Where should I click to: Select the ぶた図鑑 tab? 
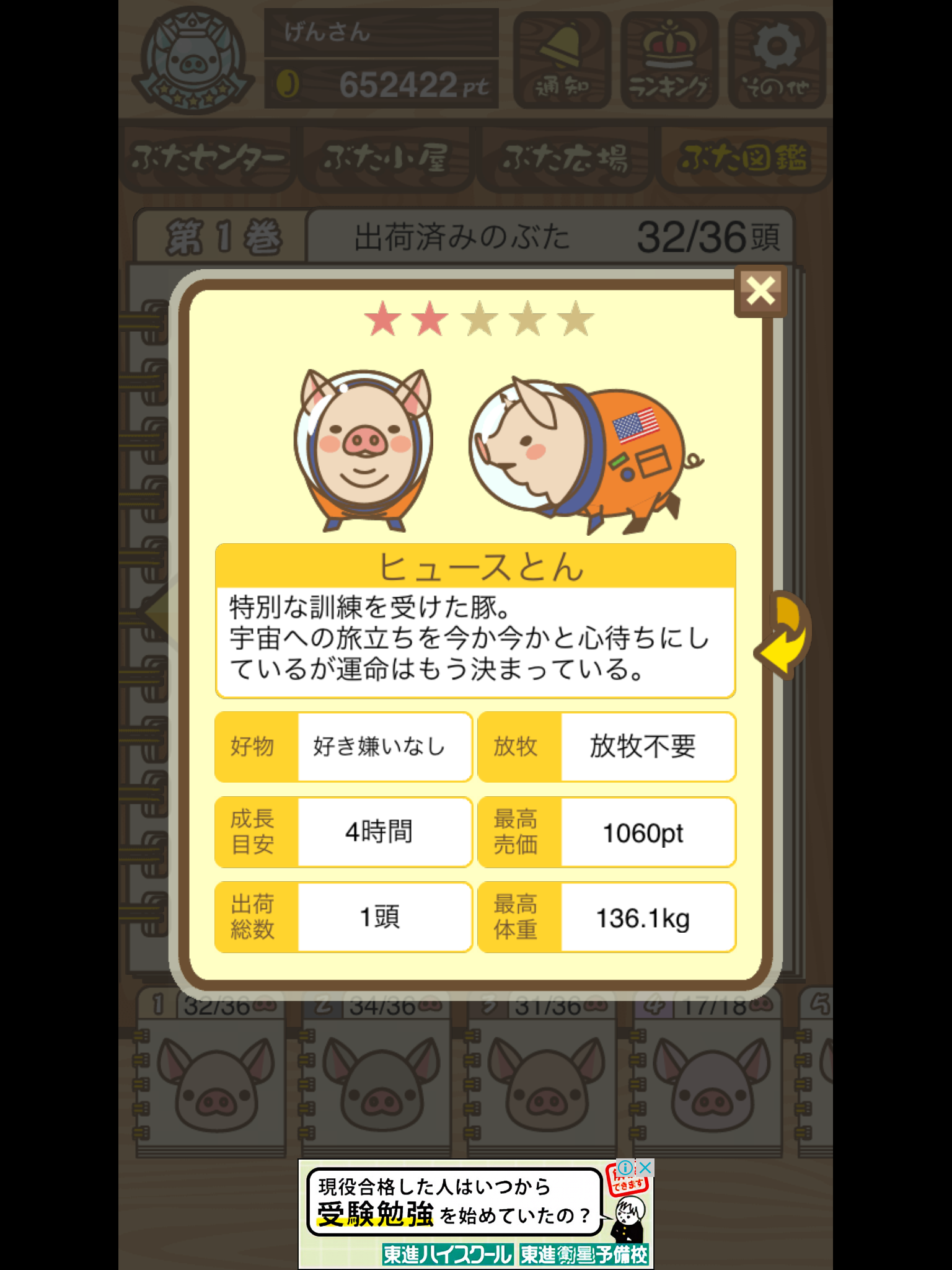pos(743,159)
